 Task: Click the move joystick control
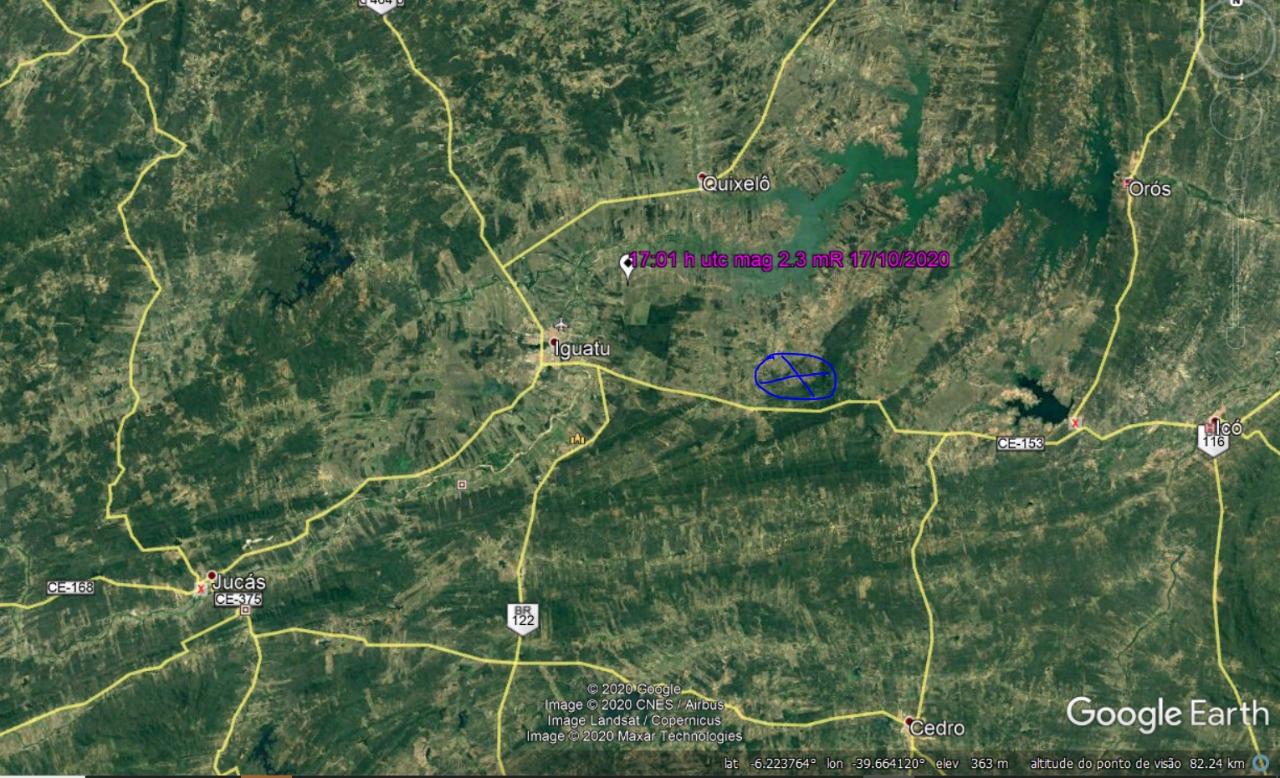(x=1238, y=111)
